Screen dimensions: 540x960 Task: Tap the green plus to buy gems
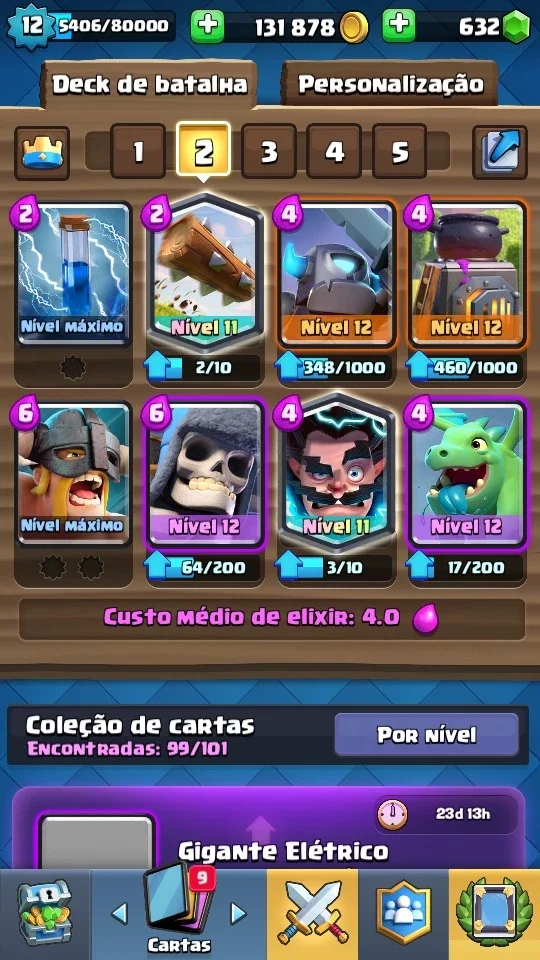[399, 27]
